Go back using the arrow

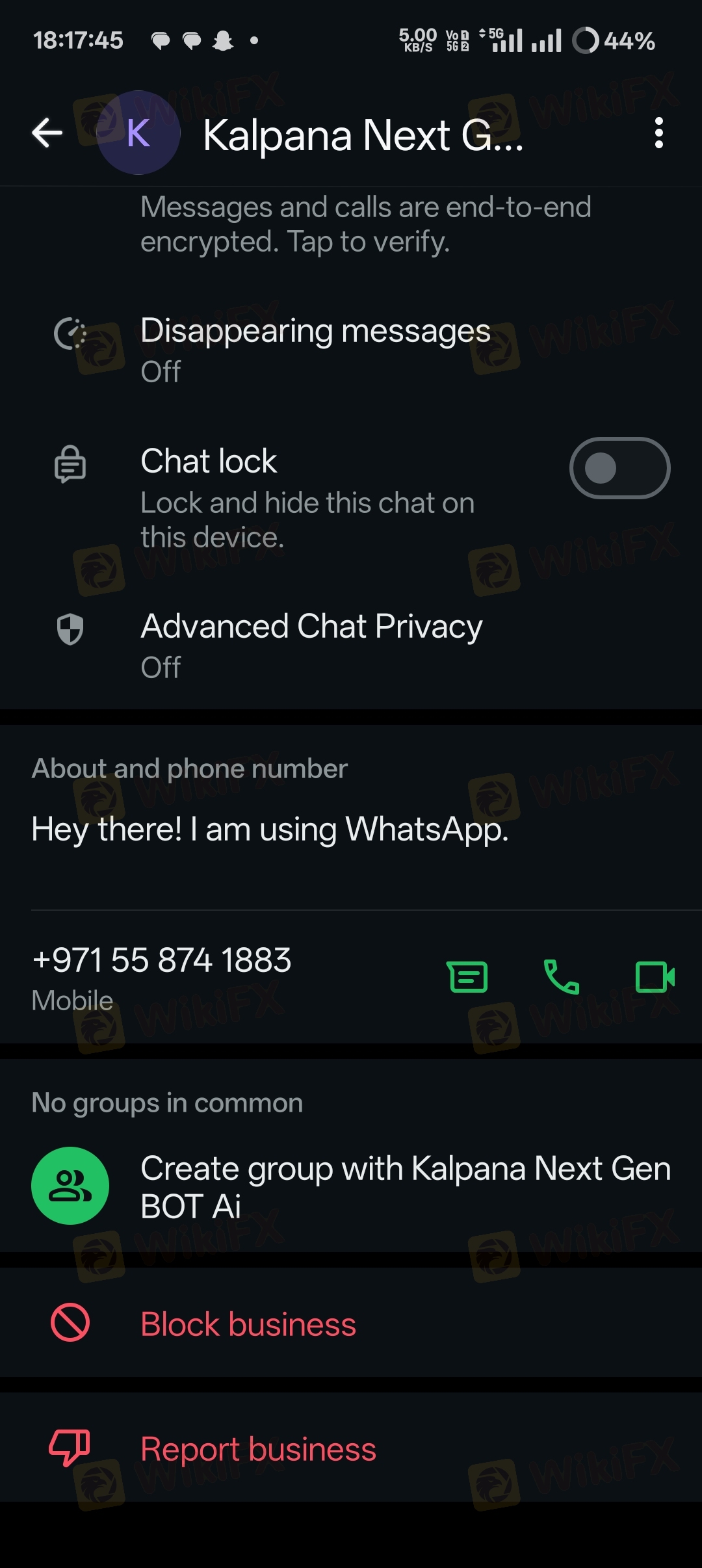click(x=47, y=133)
